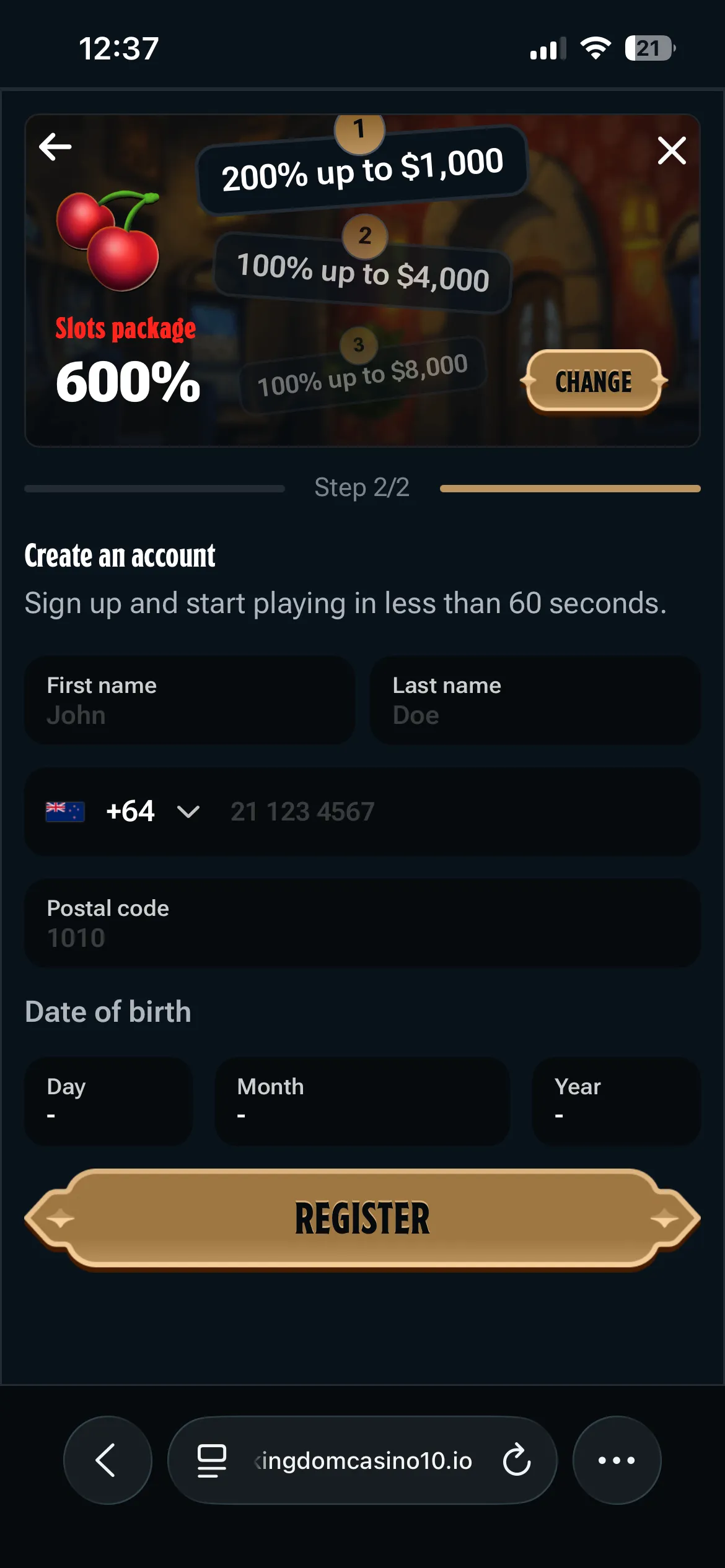Open the Day picker for date of birth
This screenshot has width=725, height=1568.
(108, 1100)
